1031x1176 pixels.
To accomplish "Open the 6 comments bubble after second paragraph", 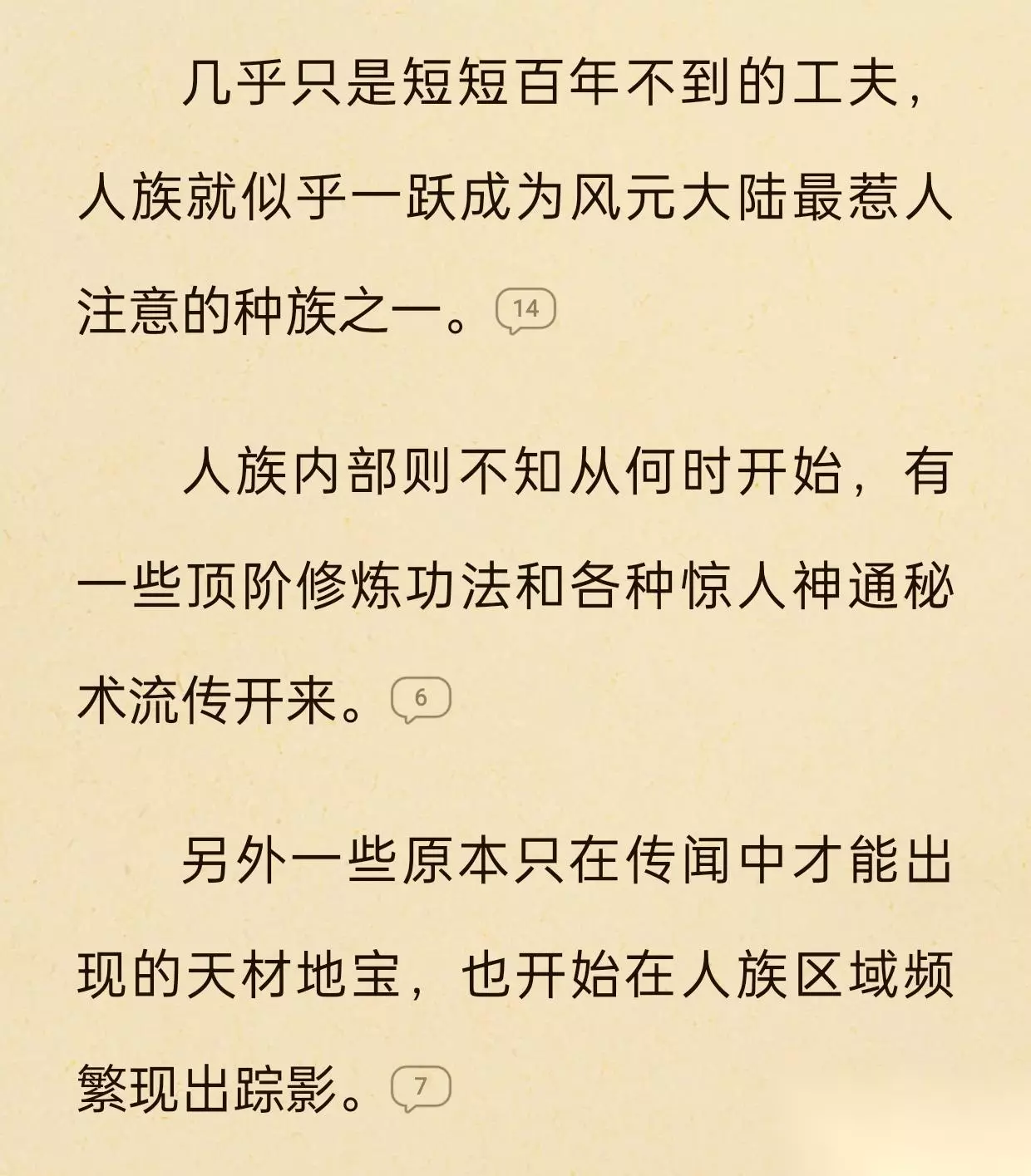I will coord(421,700).
